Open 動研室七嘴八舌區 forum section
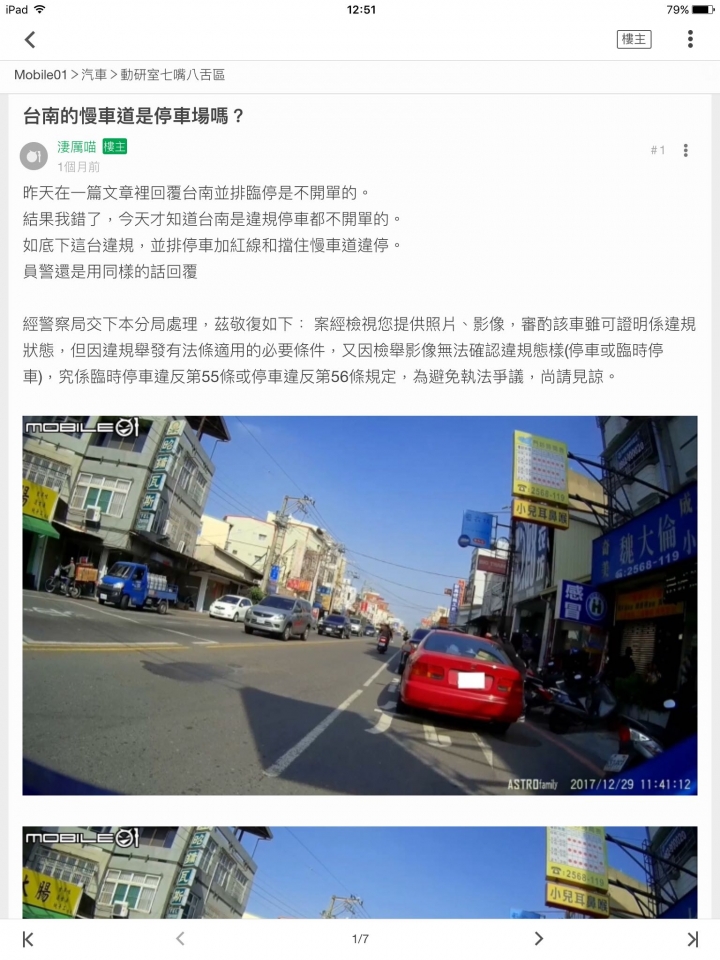 (172, 75)
